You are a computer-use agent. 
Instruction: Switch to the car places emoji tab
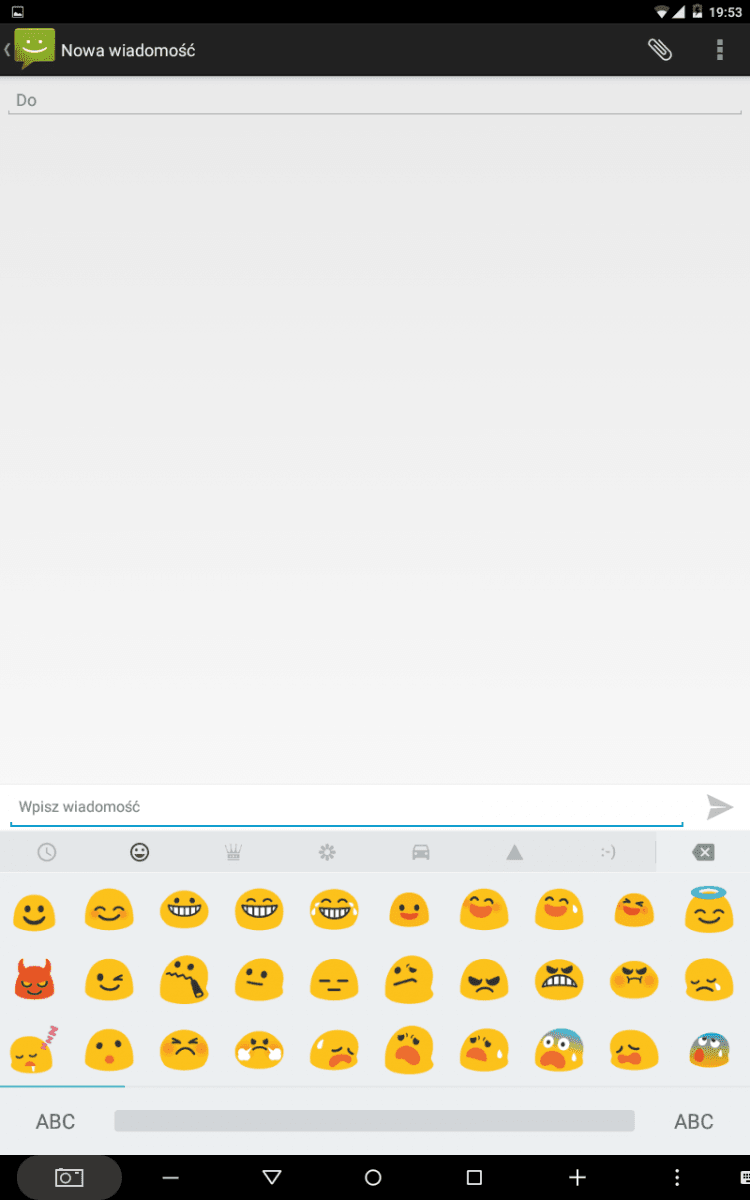click(421, 852)
